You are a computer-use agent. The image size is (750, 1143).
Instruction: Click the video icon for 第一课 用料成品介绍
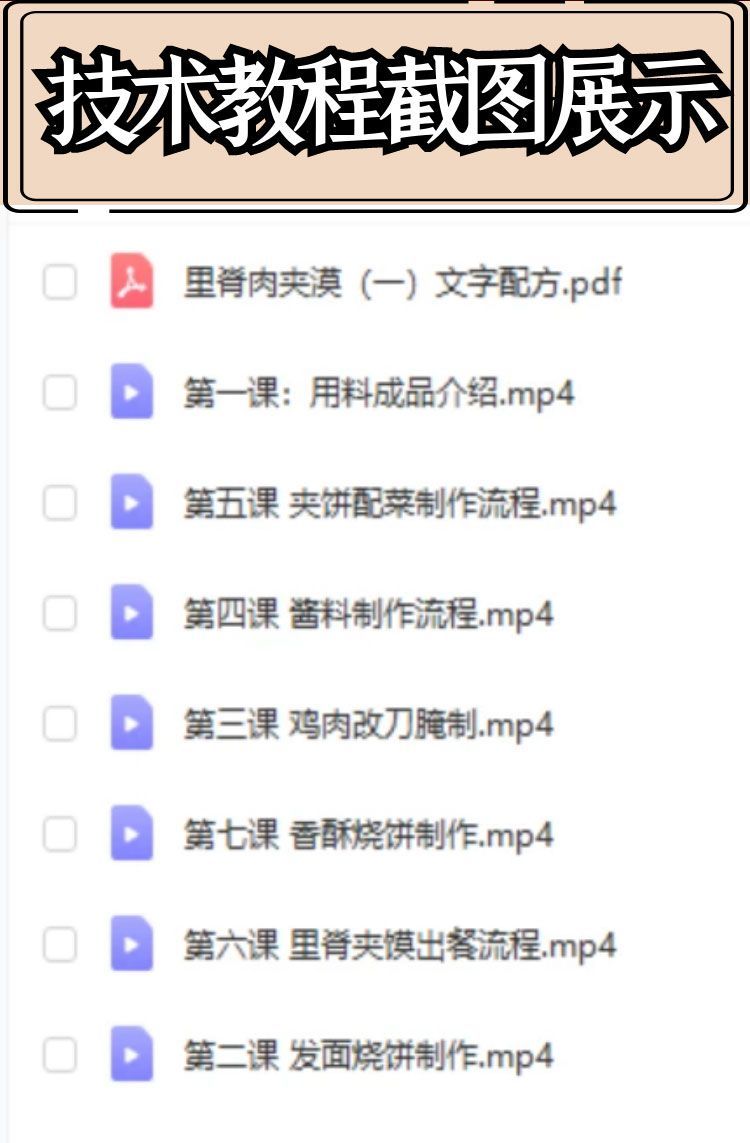coord(131,393)
